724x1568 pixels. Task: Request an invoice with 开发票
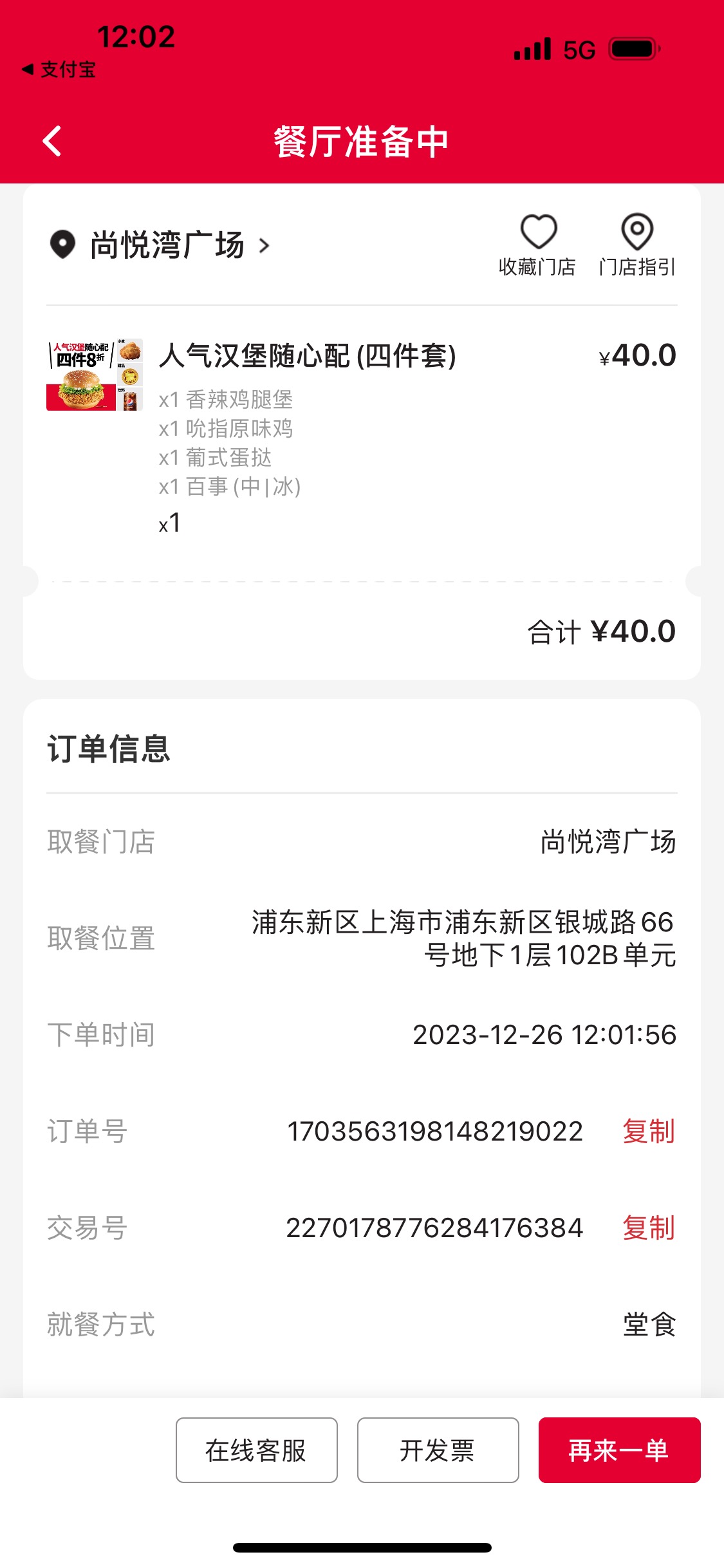tap(438, 1450)
